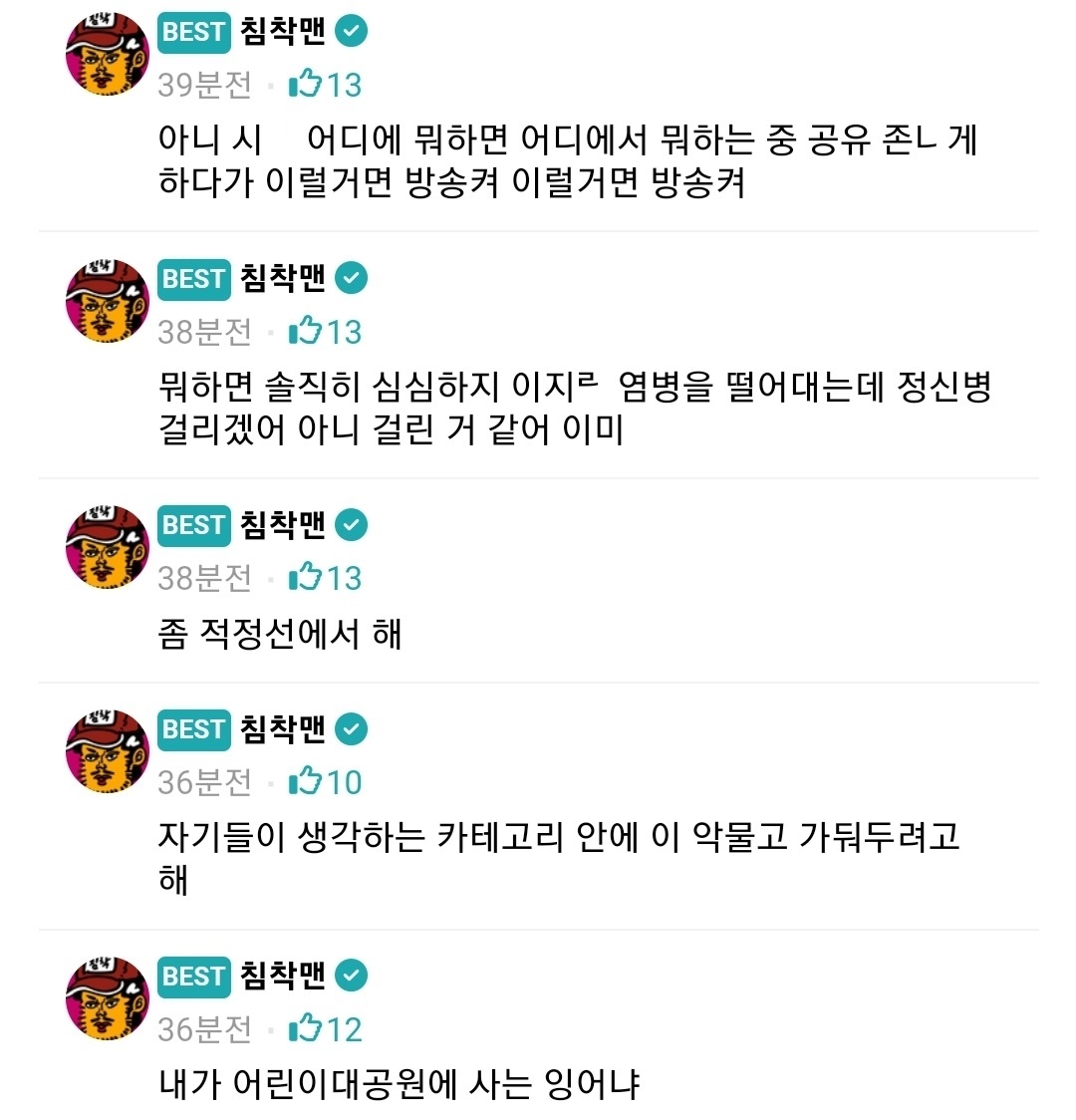The height and width of the screenshot is (1120, 1076).
Task: Like the comment mentioning 카테고리 안에
Action: 304,782
